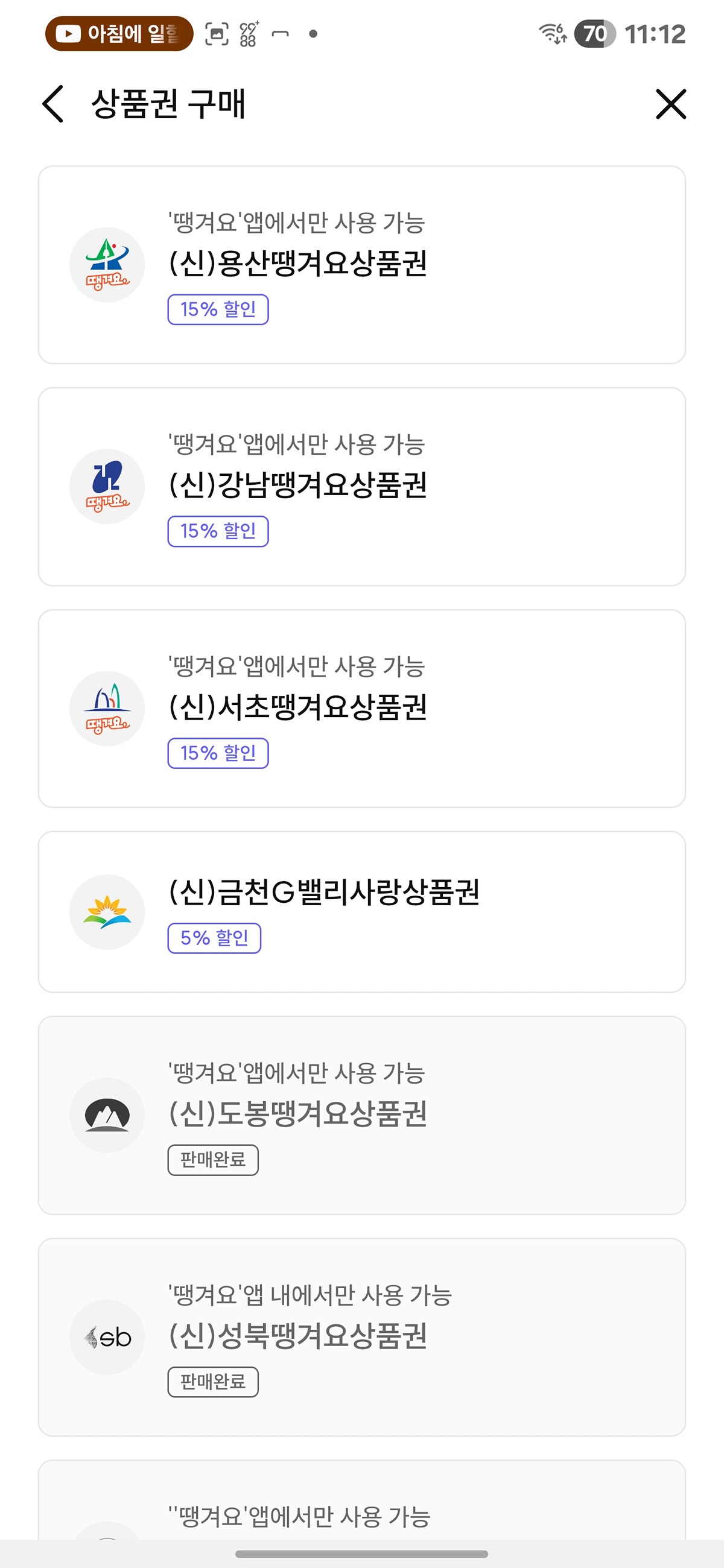724x1568 pixels.
Task: Choose (신)서초땡겨요상품권 card
Action: (x=361, y=709)
